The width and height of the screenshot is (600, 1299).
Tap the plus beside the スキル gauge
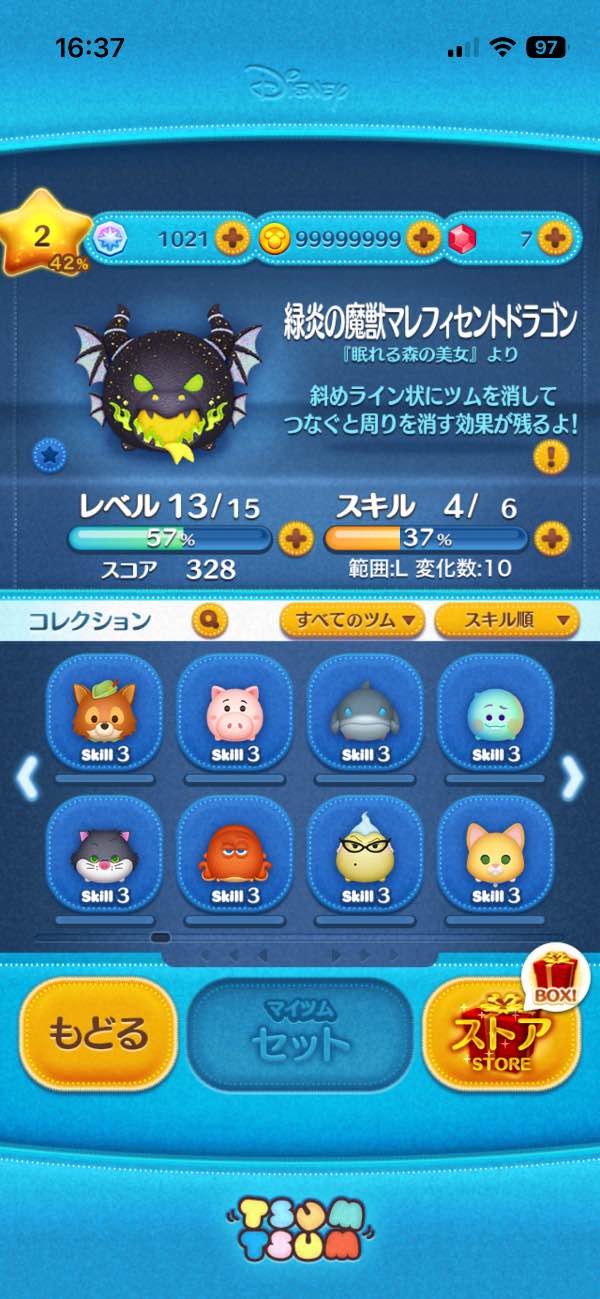551,540
